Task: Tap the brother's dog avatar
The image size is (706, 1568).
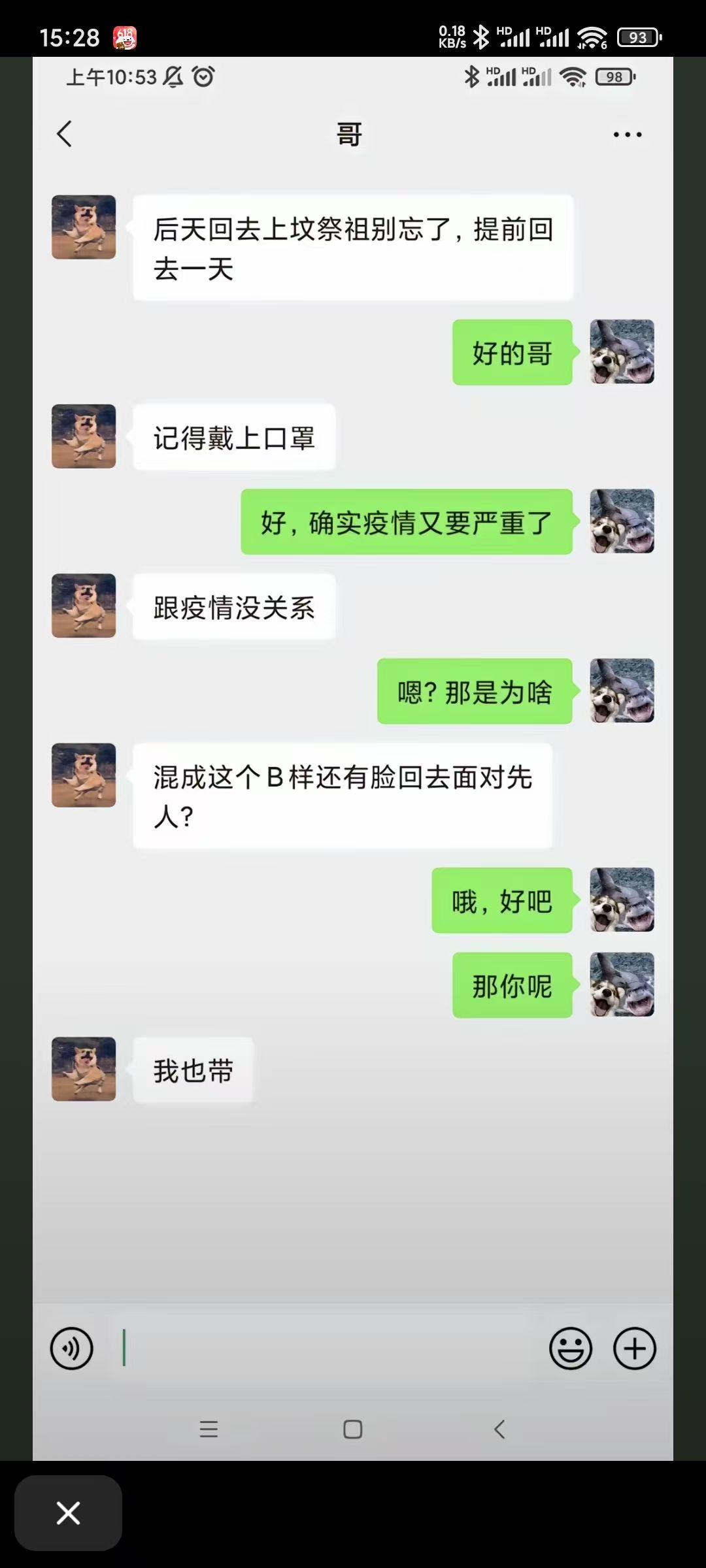Action: (83, 227)
